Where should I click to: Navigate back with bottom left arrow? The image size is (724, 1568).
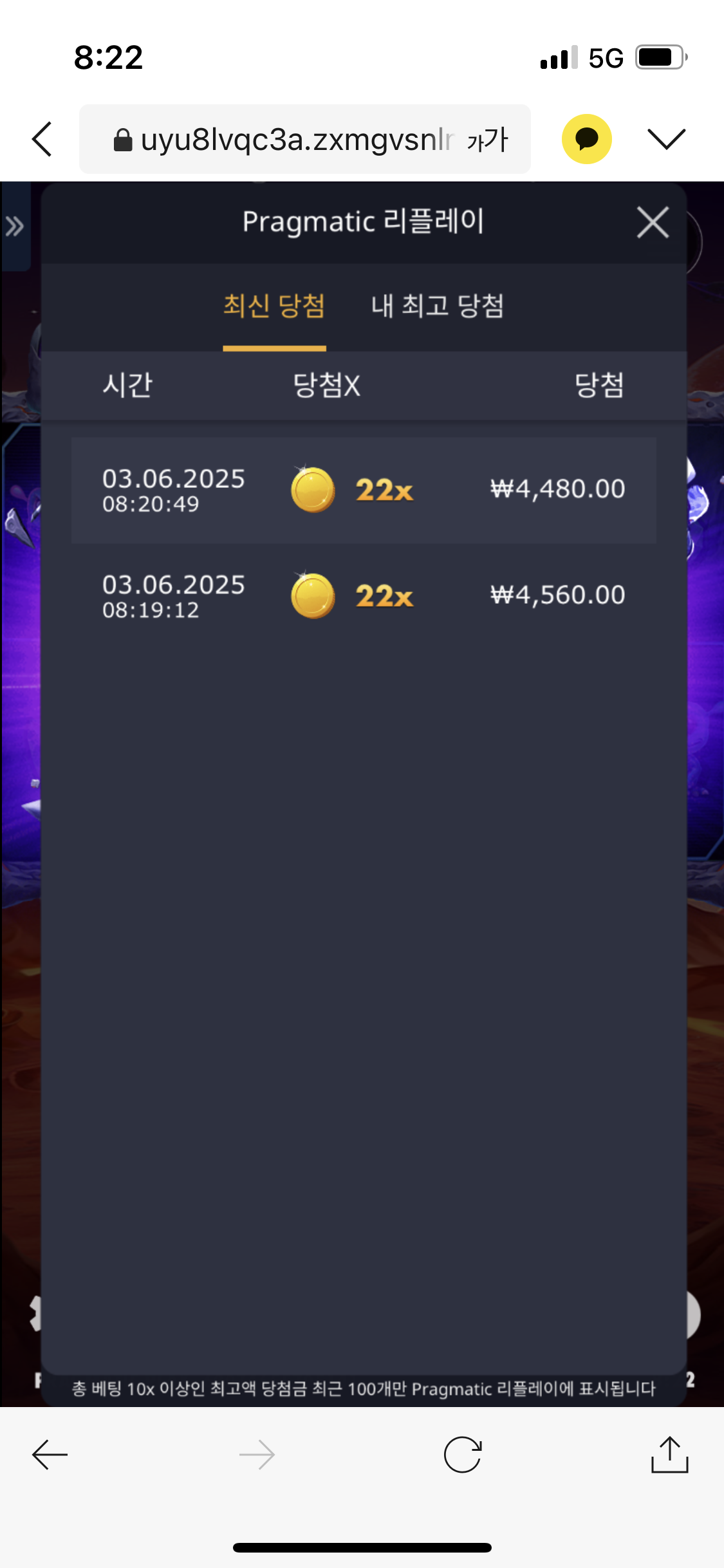coord(50,1454)
